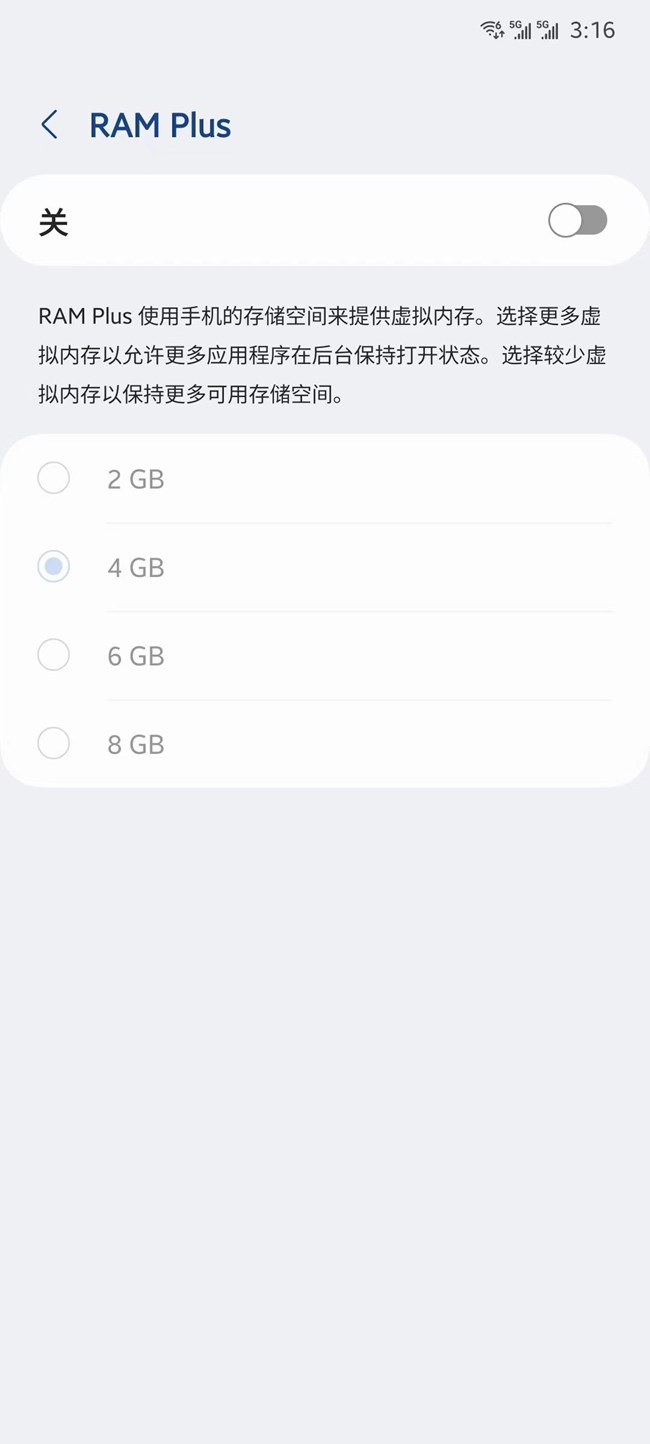Pick the 6 GB option
The width and height of the screenshot is (650, 1444).
coord(325,655)
